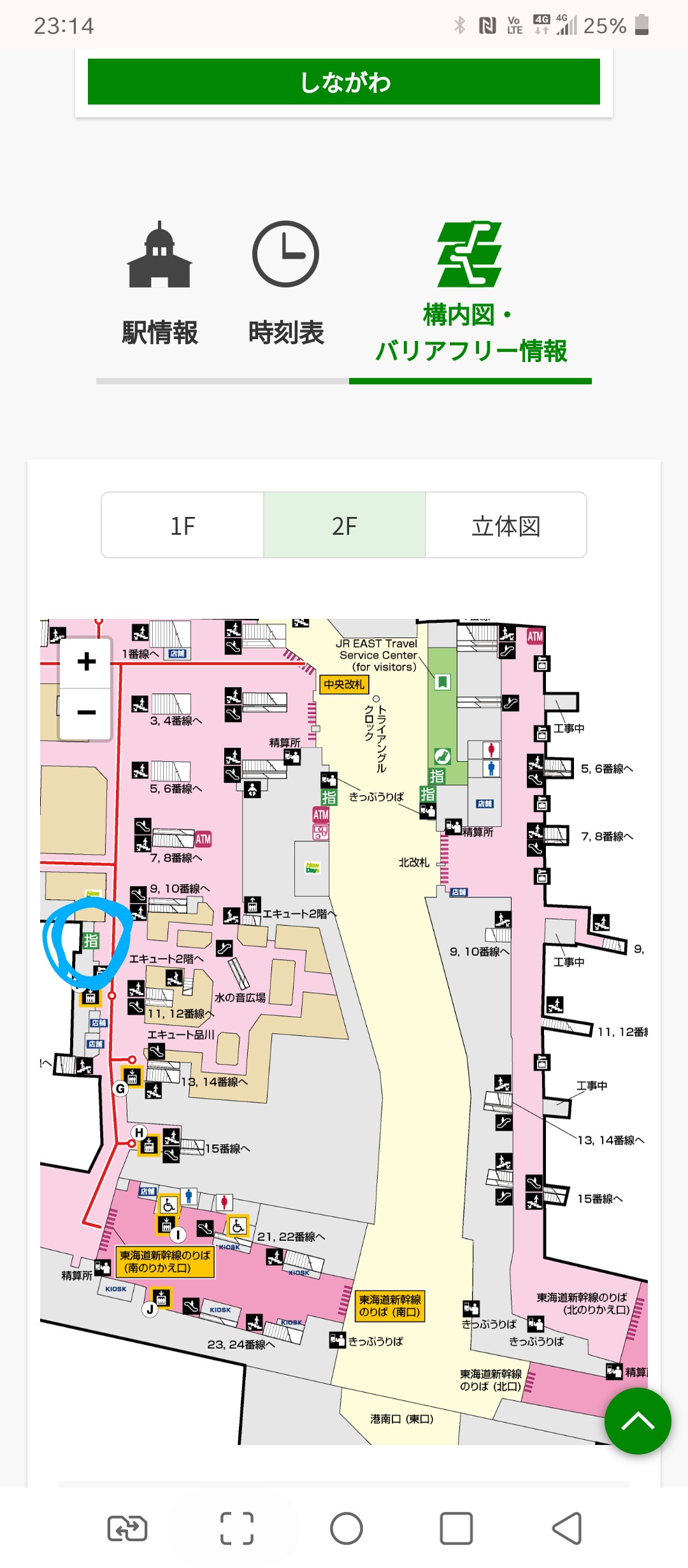Show the 1F floor map
Image resolution: width=688 pixels, height=1568 pixels.
183,526
